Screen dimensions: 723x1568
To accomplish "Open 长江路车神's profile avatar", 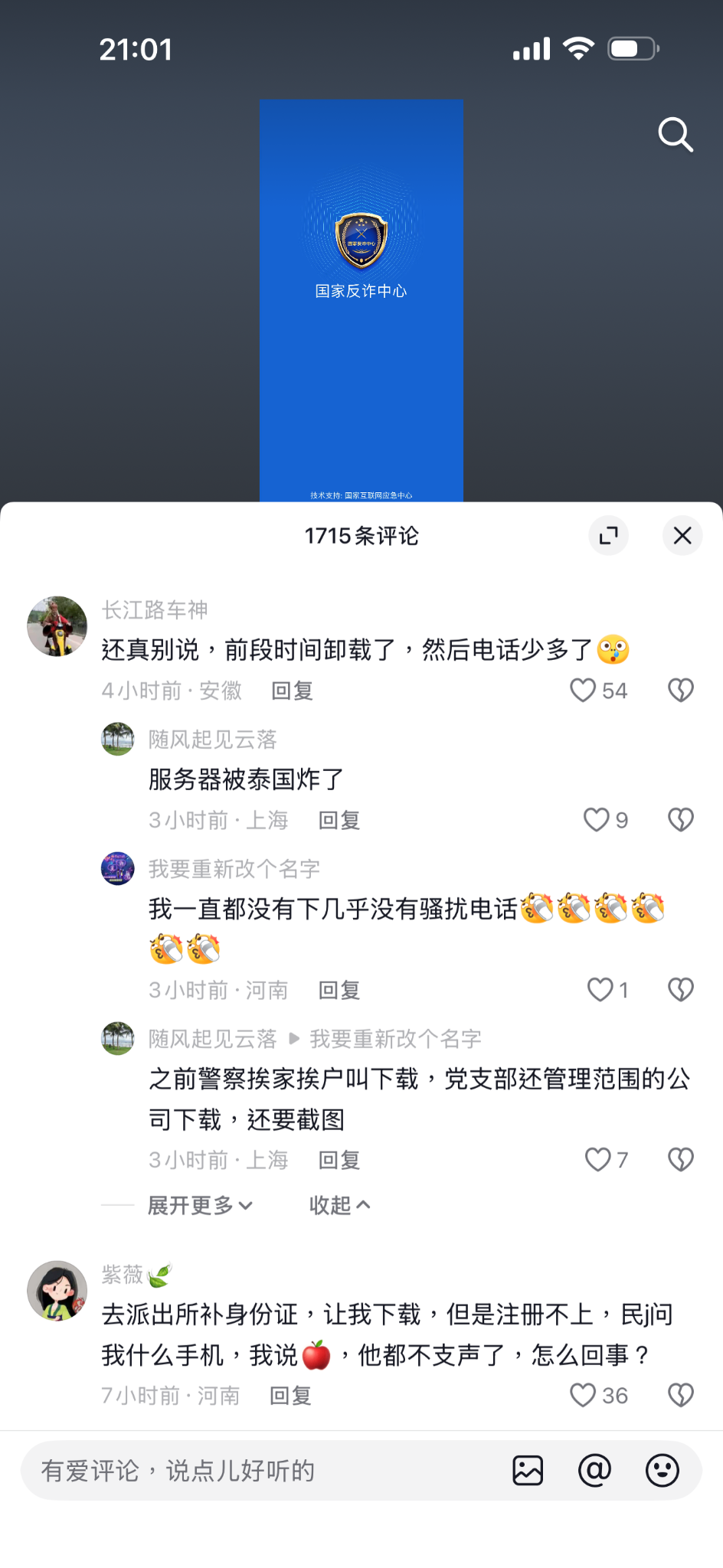I will click(57, 626).
